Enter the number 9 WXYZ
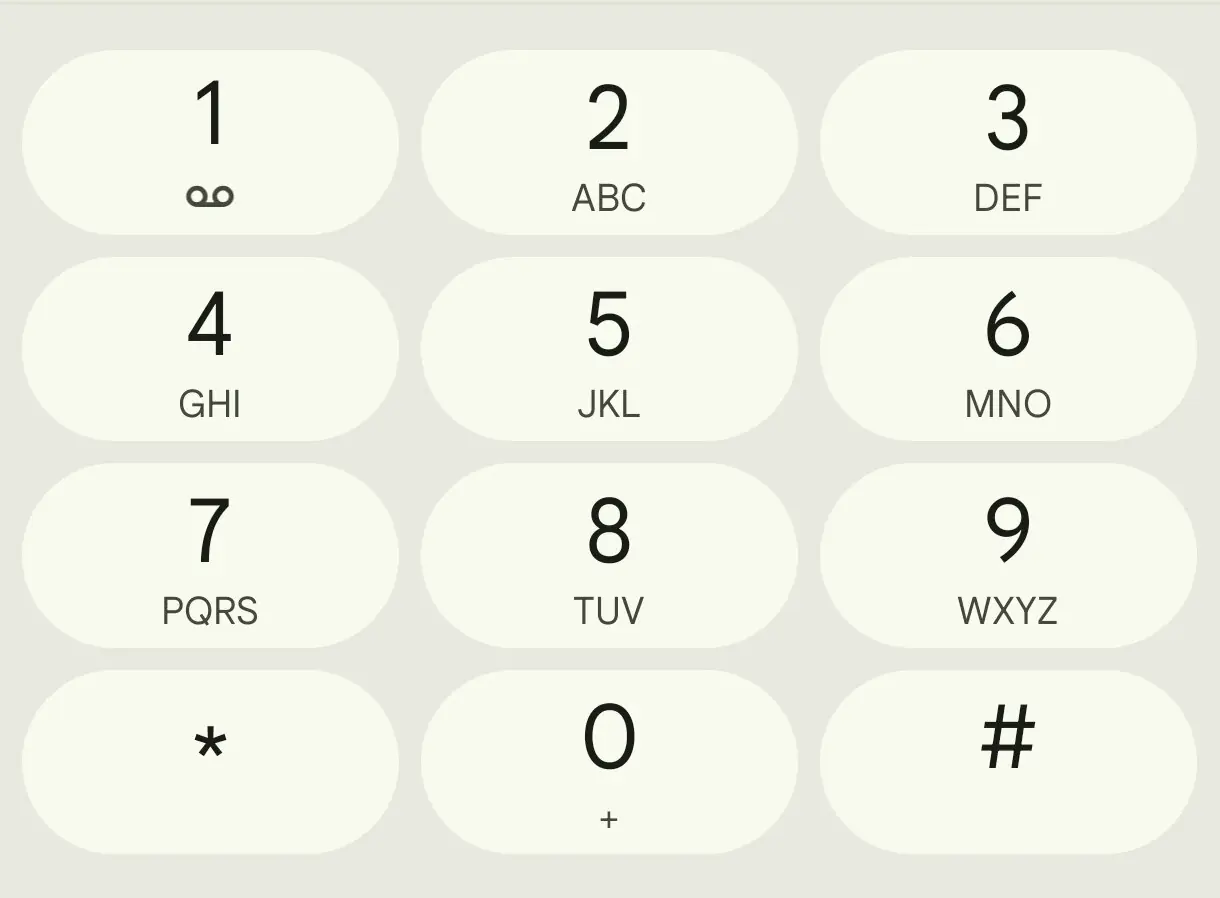Screen dimensions: 1220x898 point(1008,556)
